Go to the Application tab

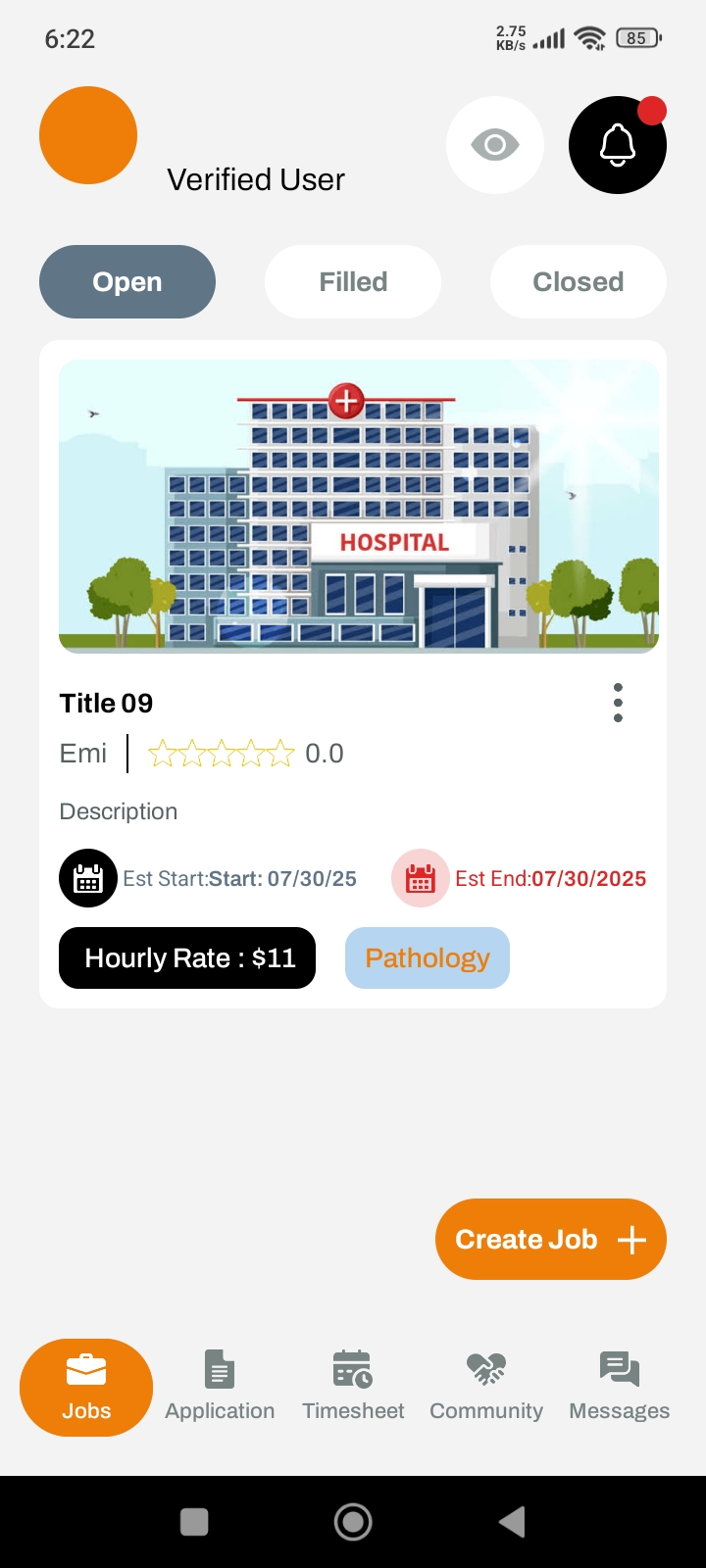pyautogui.click(x=220, y=1387)
